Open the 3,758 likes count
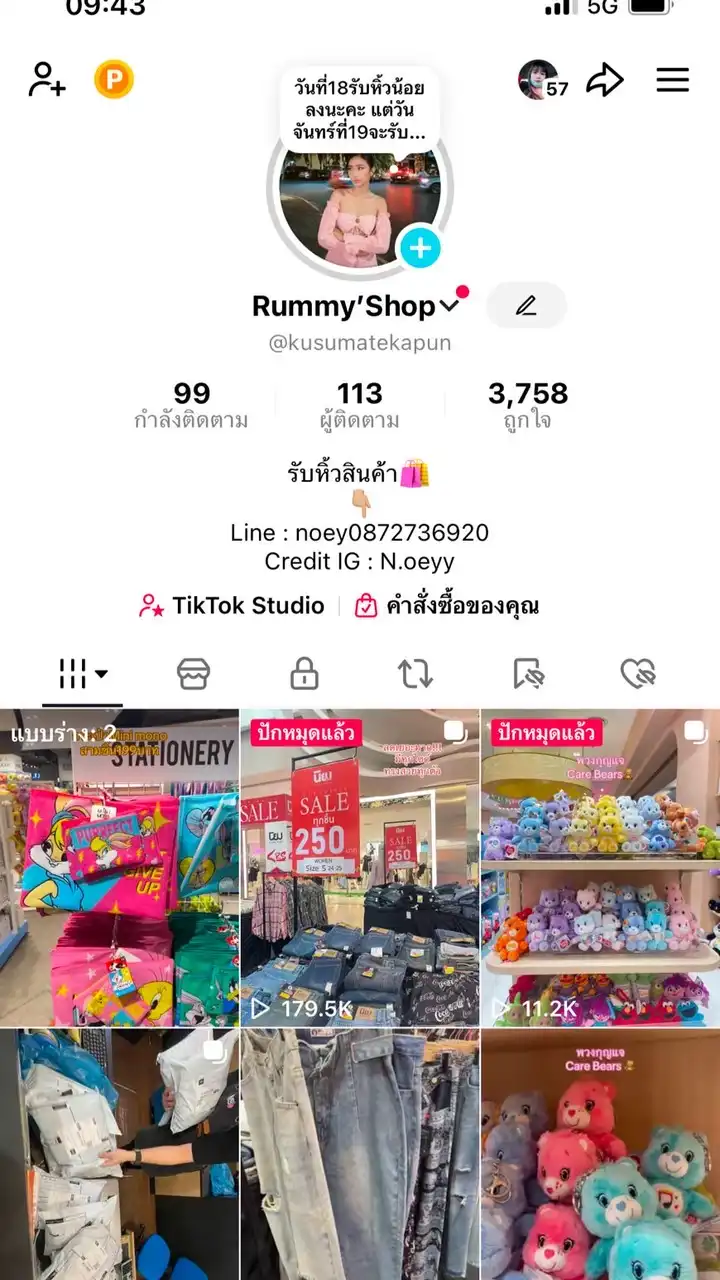 point(527,405)
